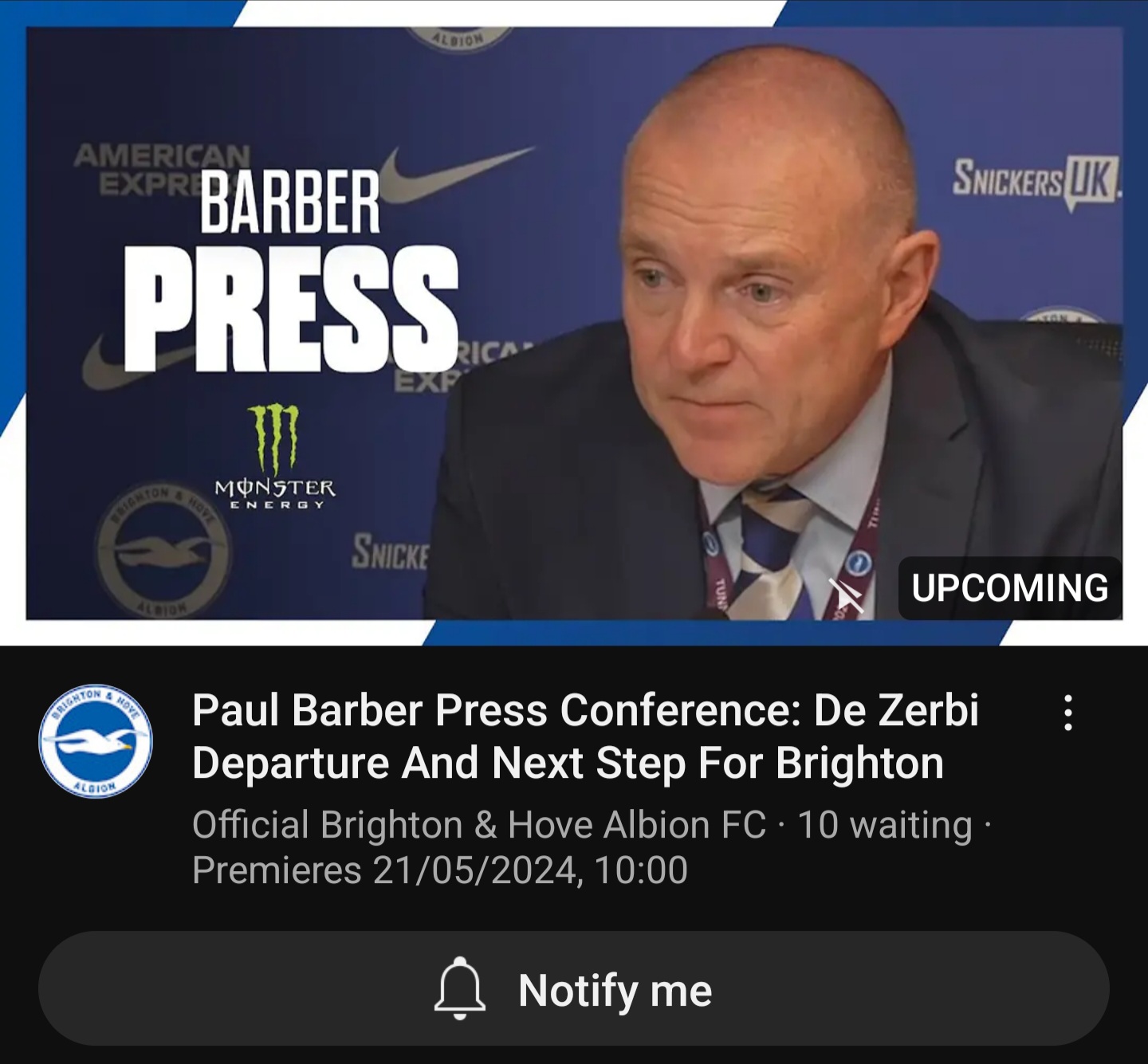Tap the Notify me button

574,989
